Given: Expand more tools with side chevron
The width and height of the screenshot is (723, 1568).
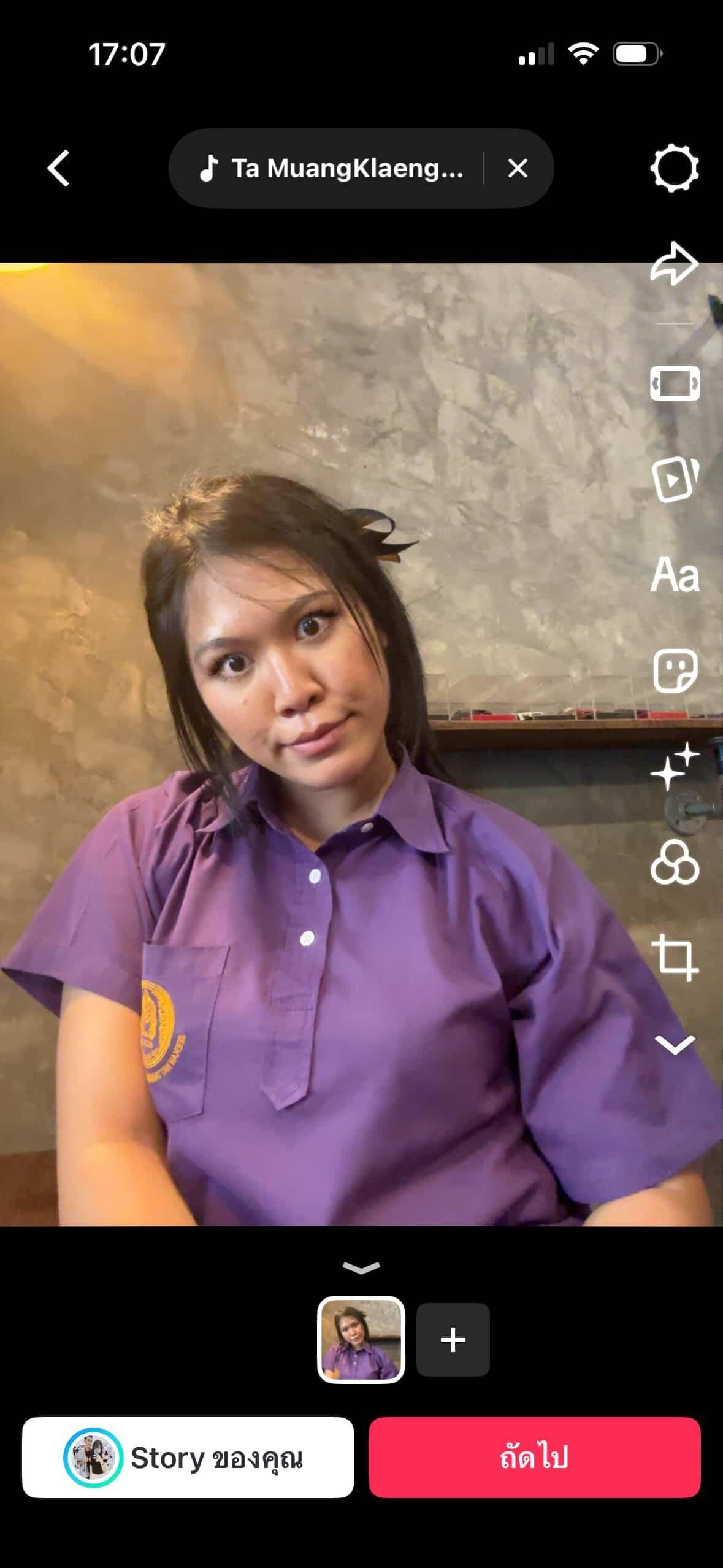Looking at the screenshot, I should [675, 1044].
